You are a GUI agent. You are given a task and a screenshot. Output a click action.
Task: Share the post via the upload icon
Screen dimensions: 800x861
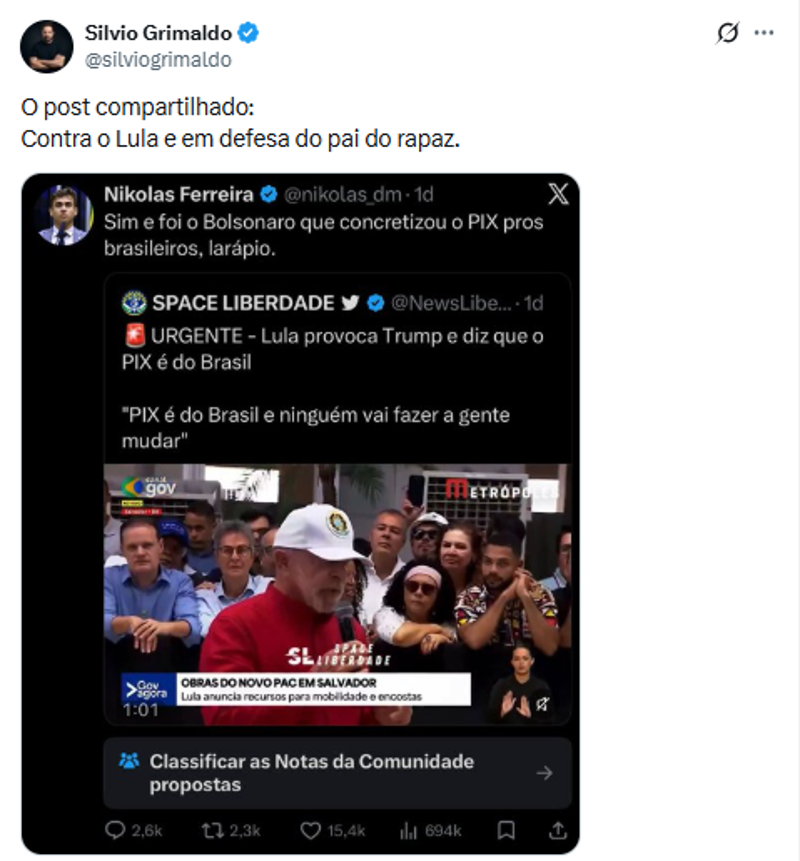click(557, 828)
